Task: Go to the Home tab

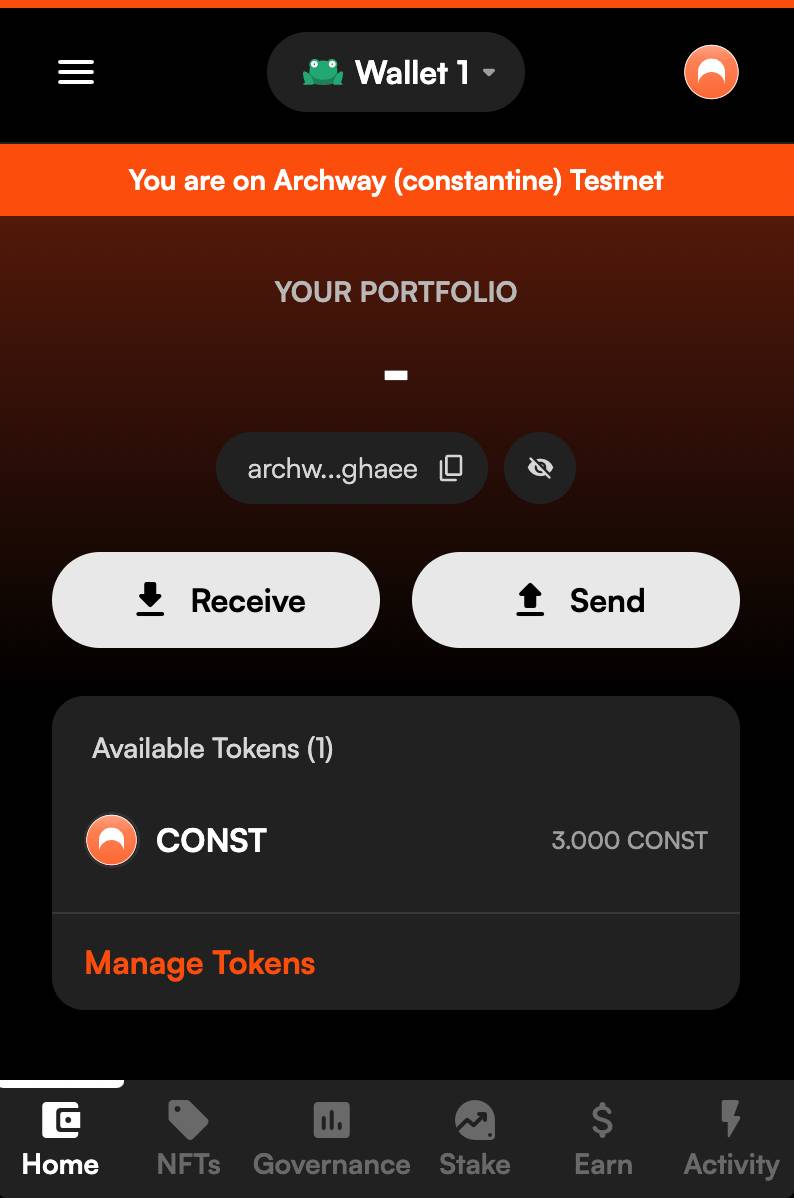Action: [61, 1140]
